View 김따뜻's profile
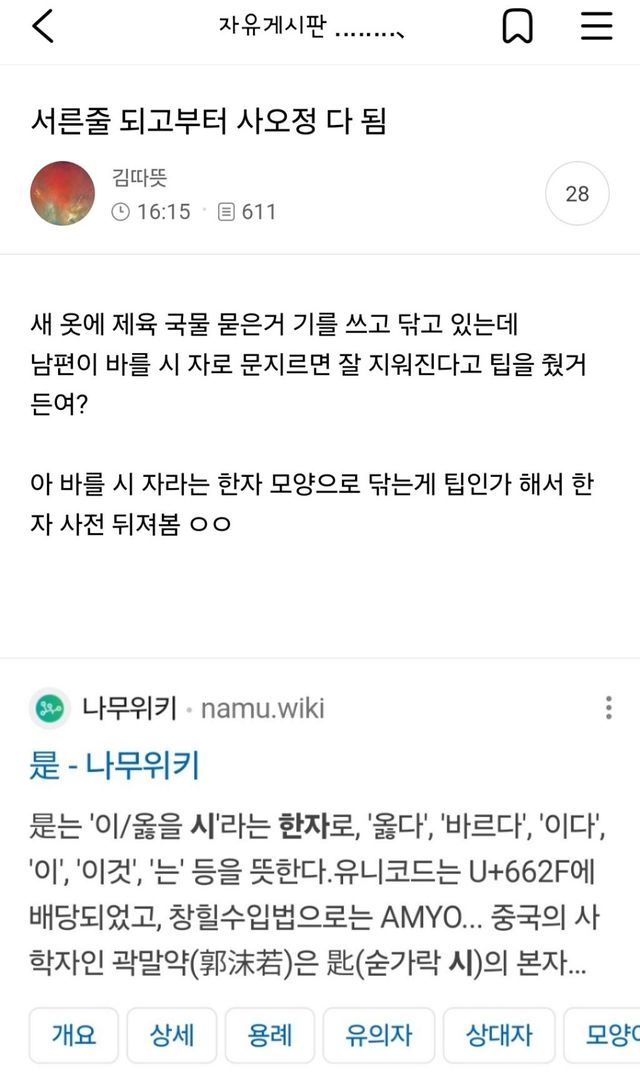640x1080 pixels. coord(139,178)
